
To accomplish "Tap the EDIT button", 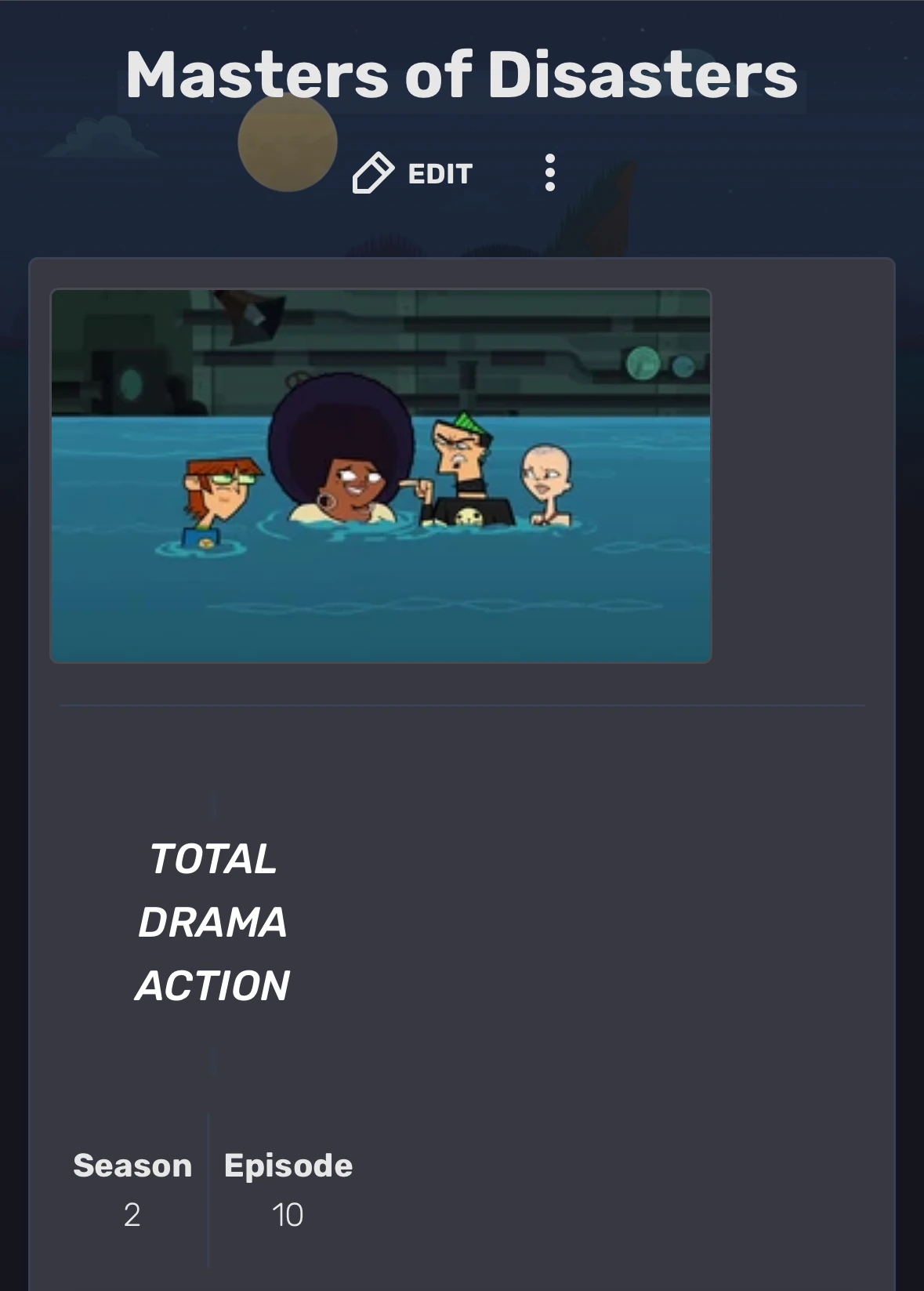I will click(x=413, y=173).
